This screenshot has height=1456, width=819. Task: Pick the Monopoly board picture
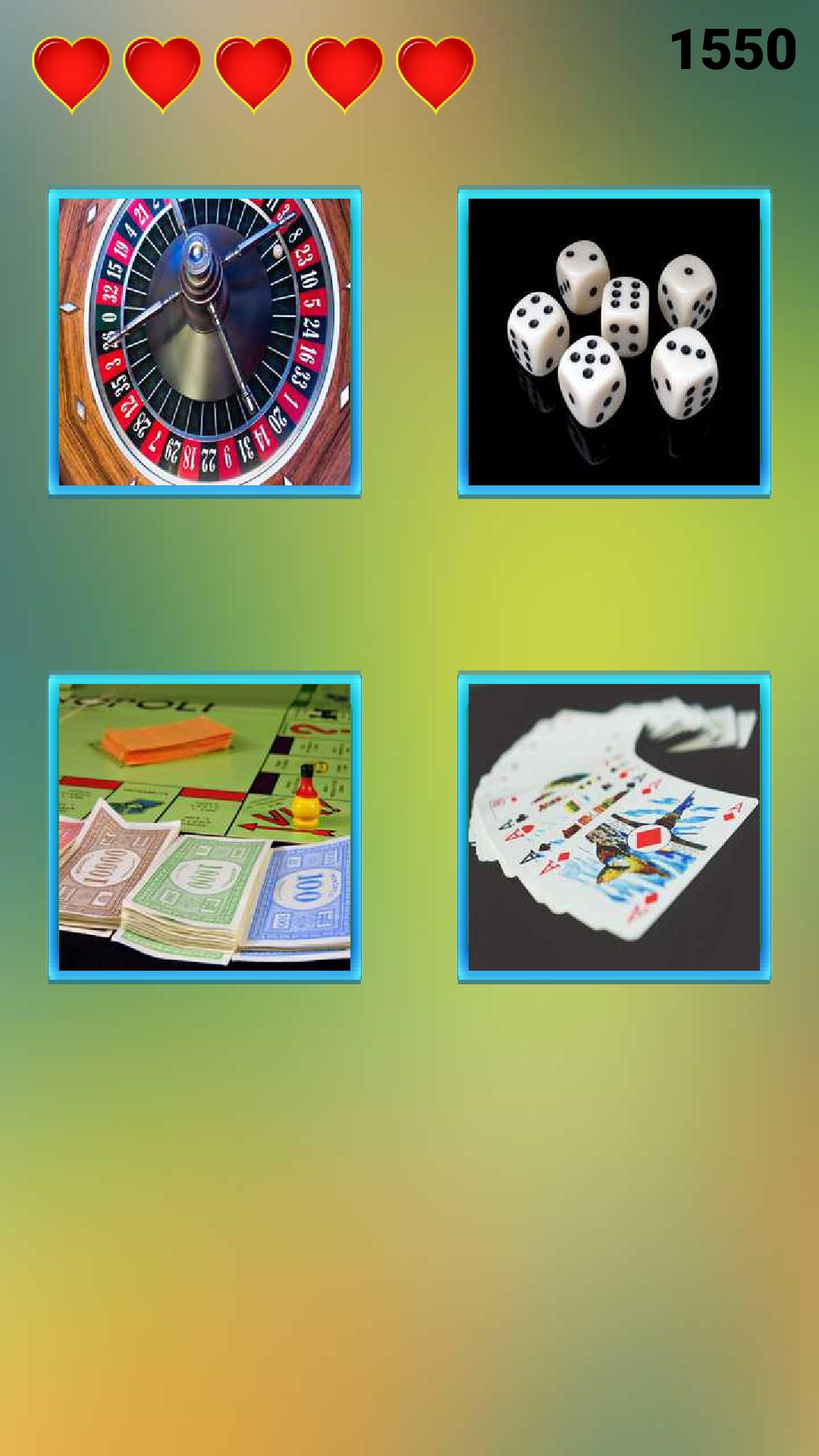click(x=205, y=827)
